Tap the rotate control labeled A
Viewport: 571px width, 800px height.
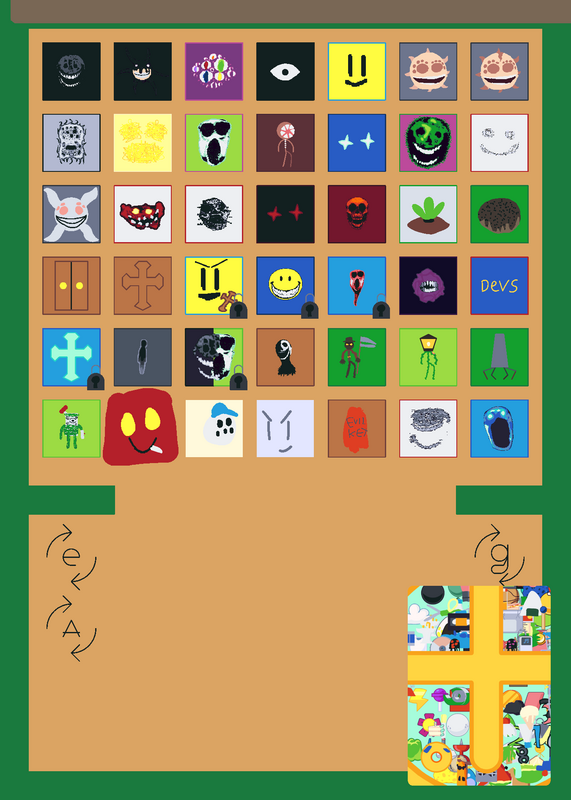71,629
